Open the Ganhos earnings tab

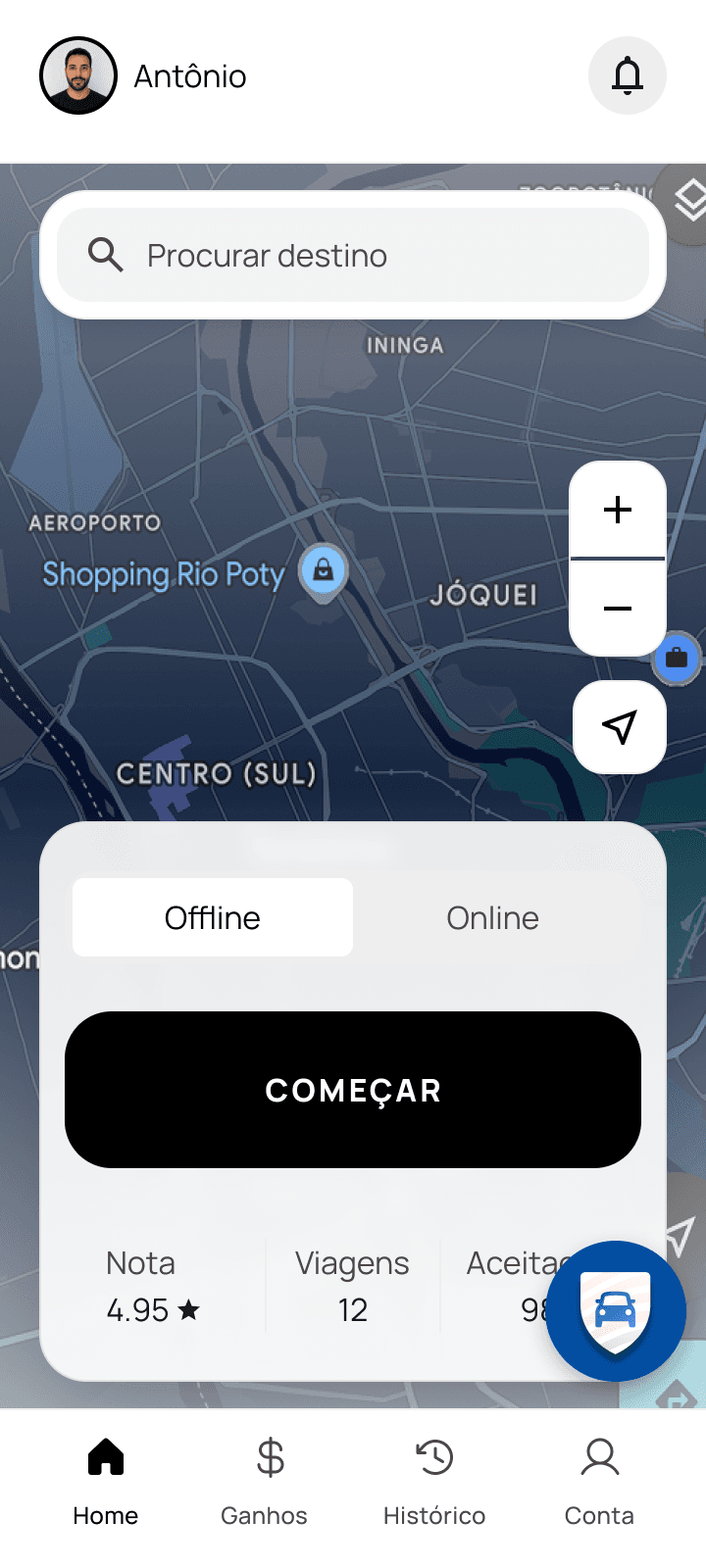265,1483
